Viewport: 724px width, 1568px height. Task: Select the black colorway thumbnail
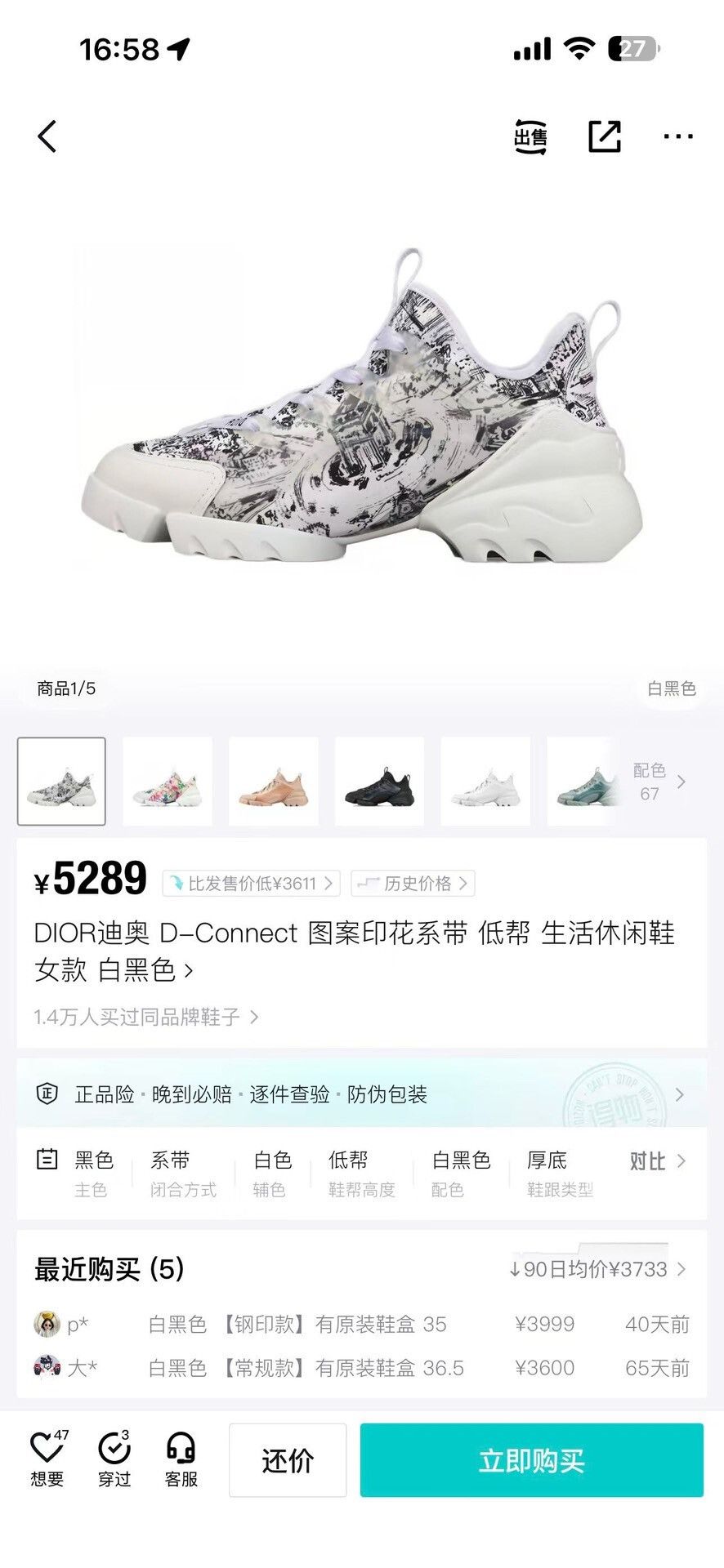380,781
